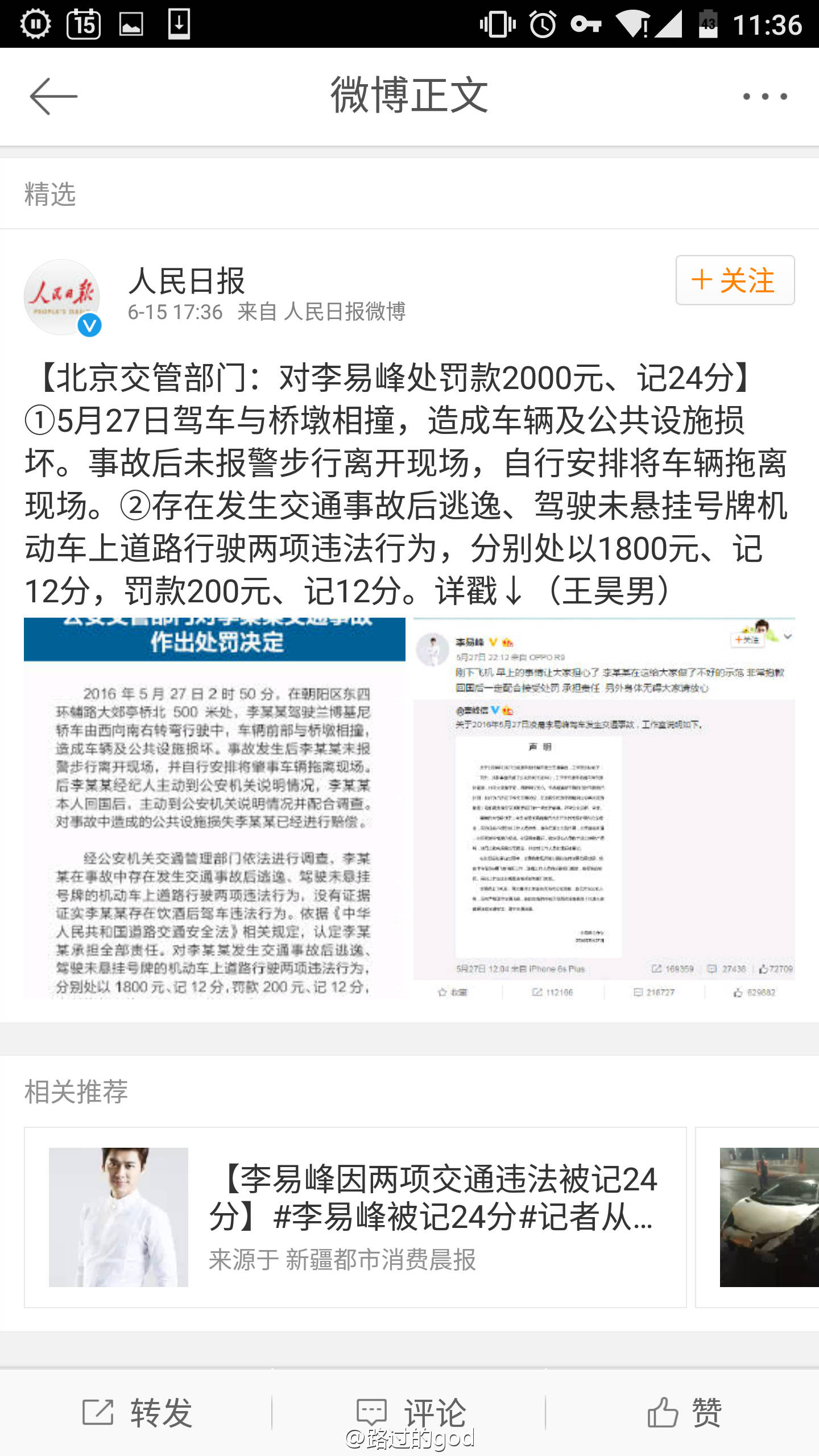Open recommended post 李易峰因两项交通违法被记24分
This screenshot has width=819, height=1456.
(x=355, y=1217)
